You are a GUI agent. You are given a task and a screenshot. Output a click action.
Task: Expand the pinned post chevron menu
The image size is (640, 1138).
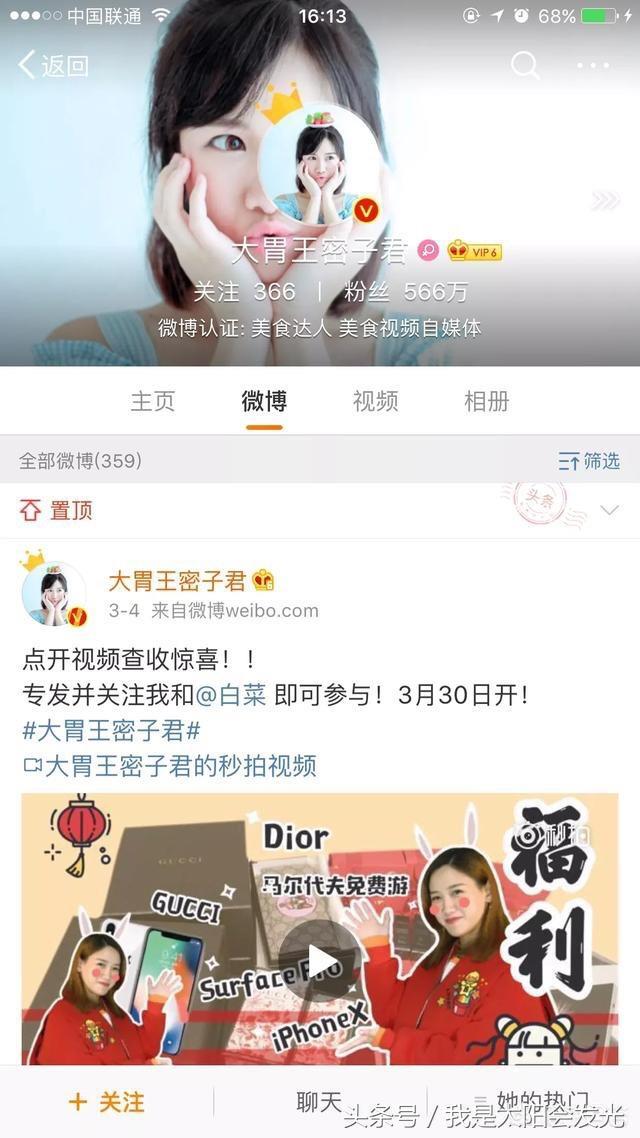click(609, 511)
